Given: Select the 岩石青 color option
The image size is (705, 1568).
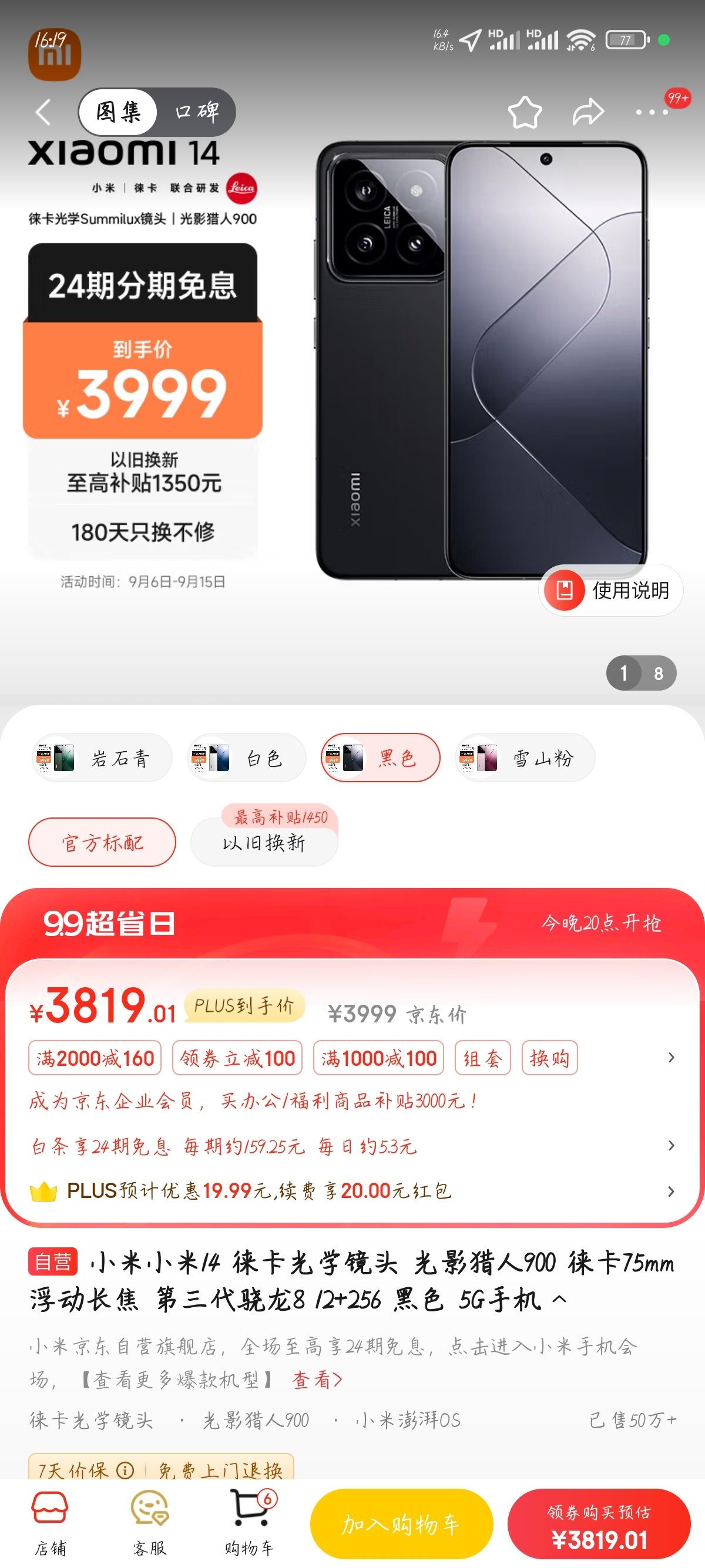Looking at the screenshot, I should point(102,758).
